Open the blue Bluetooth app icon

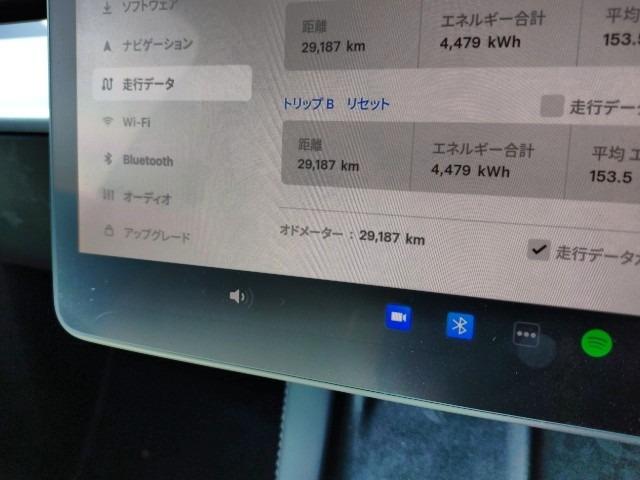click(x=460, y=325)
